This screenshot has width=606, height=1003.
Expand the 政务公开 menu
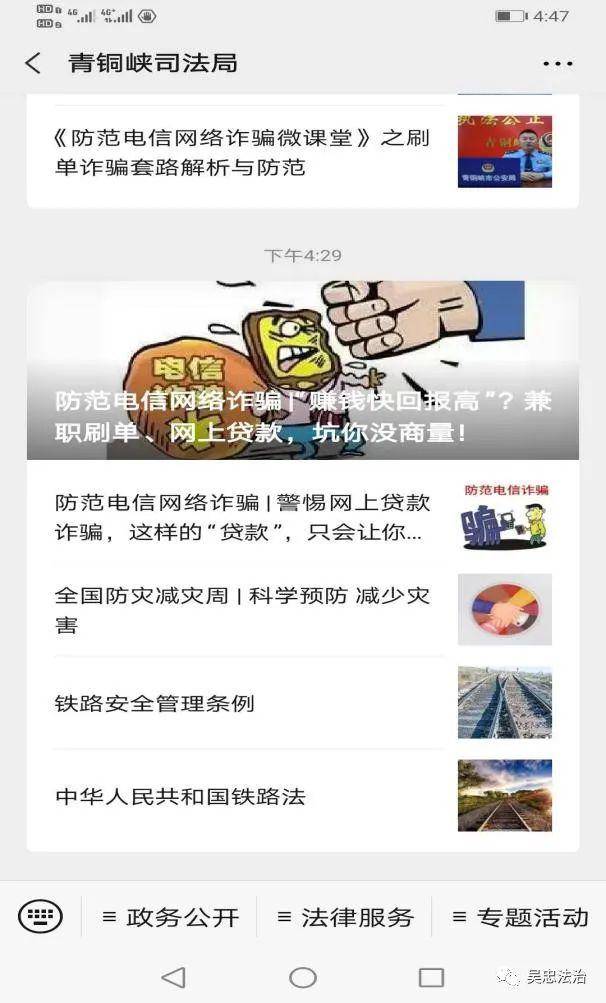170,917
